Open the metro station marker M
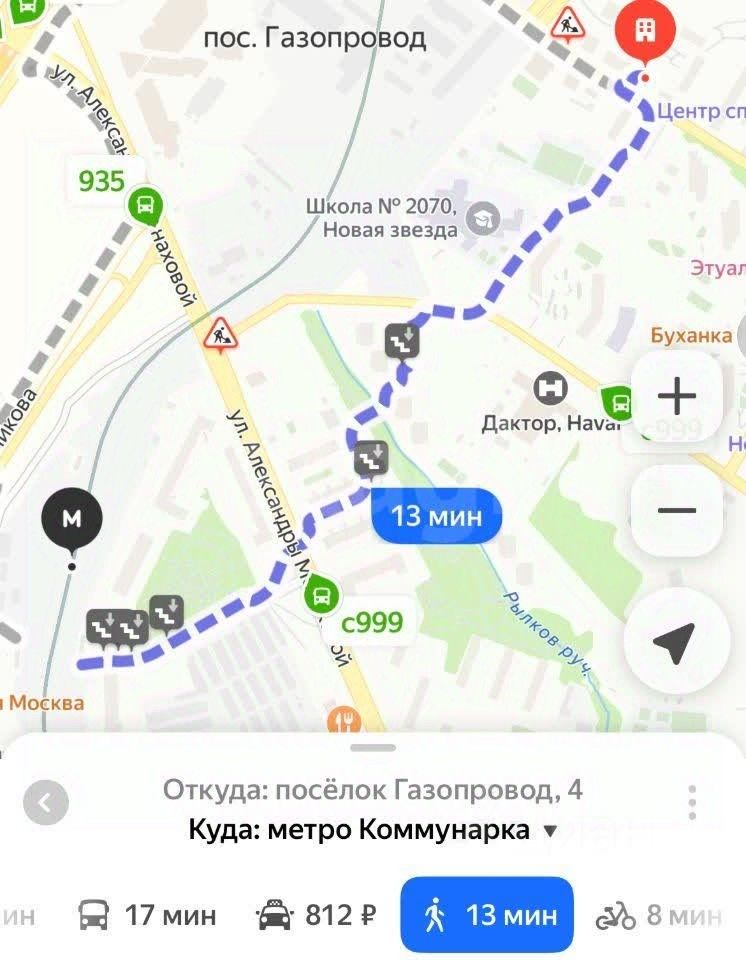The image size is (746, 960). (71, 520)
